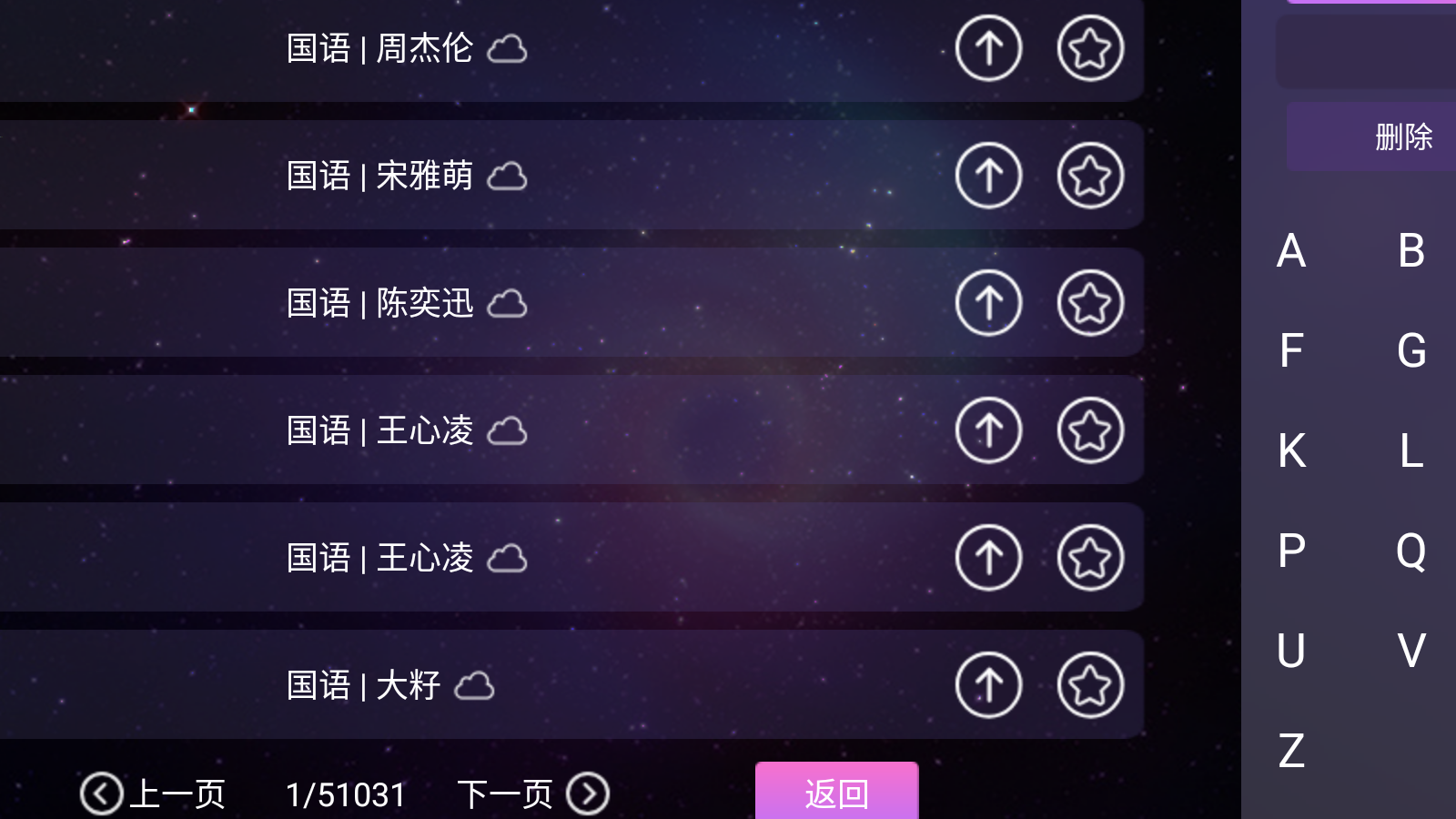Enter letter A on the keypad
This screenshot has height=819, width=1456.
click(x=1291, y=251)
